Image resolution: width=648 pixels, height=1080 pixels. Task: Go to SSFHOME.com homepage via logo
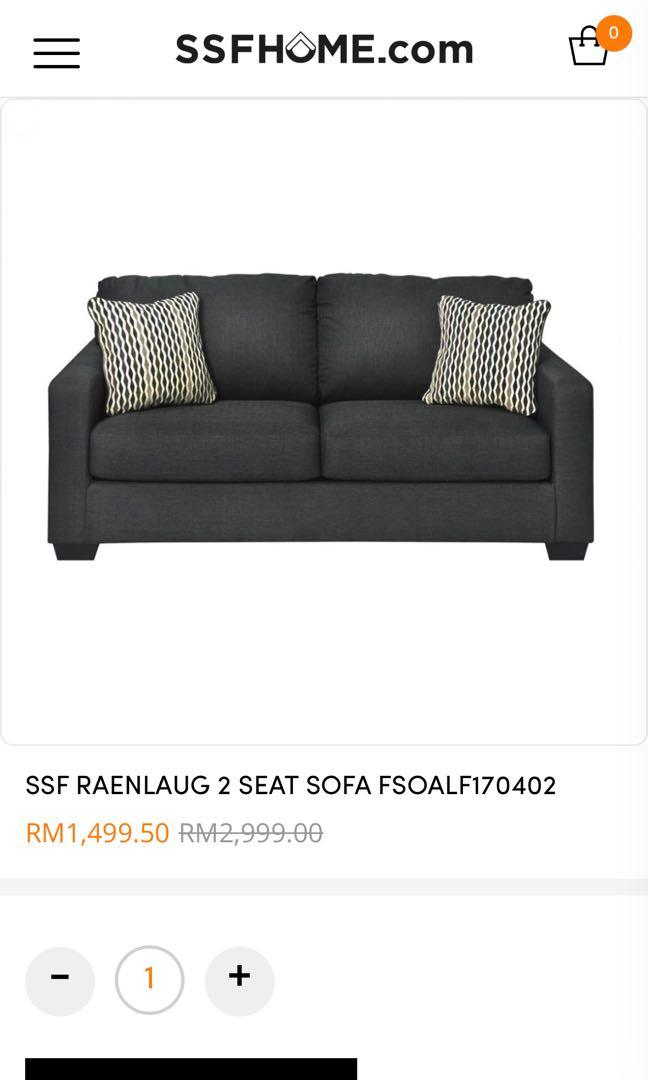tap(324, 49)
